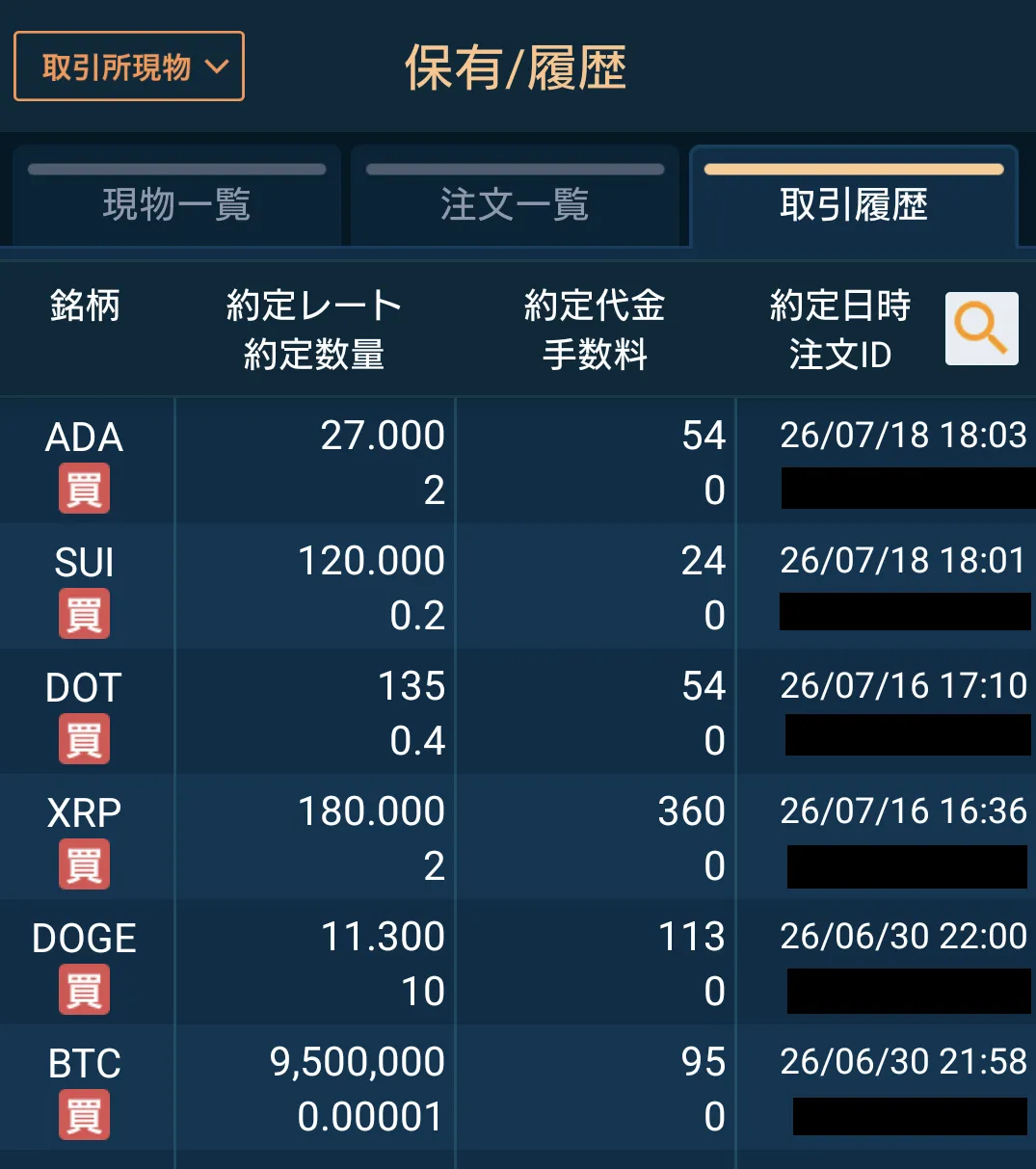This screenshot has height=1169, width=1036.
Task: Select the 取引履歴 tab
Action: tap(854, 197)
